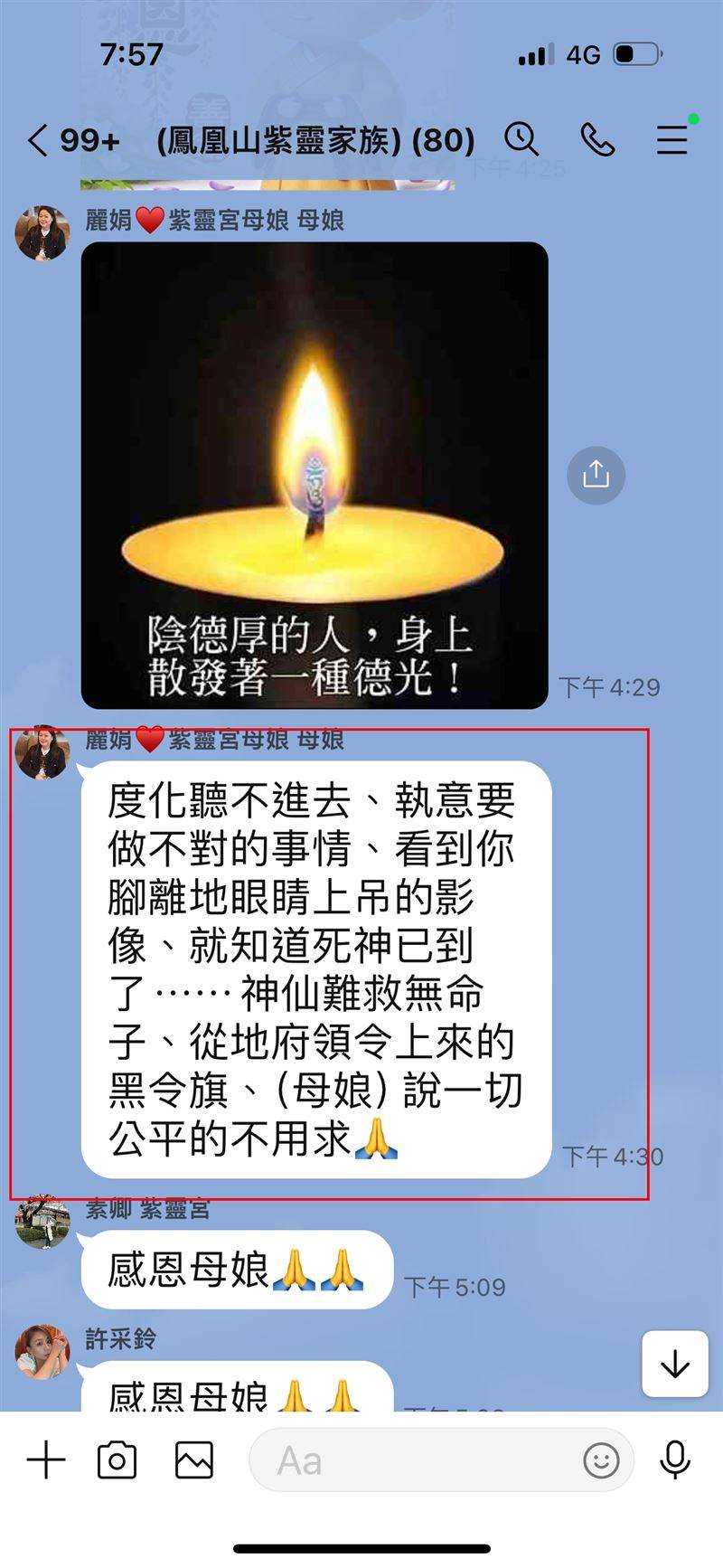Open 許采鈴's profile avatar
Image resolution: width=723 pixels, height=1568 pixels.
[x=42, y=1352]
